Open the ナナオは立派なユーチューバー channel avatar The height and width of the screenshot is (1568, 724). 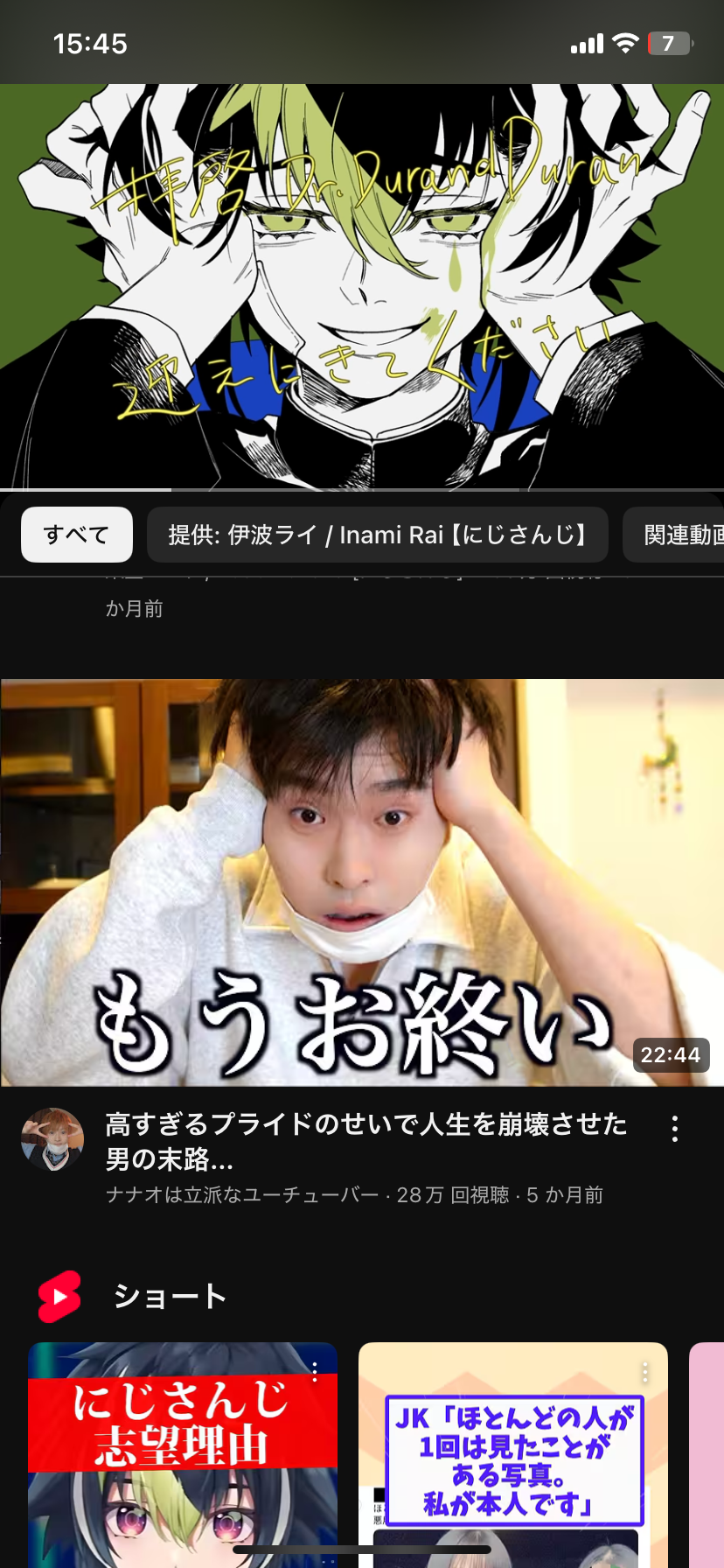[x=52, y=1139]
